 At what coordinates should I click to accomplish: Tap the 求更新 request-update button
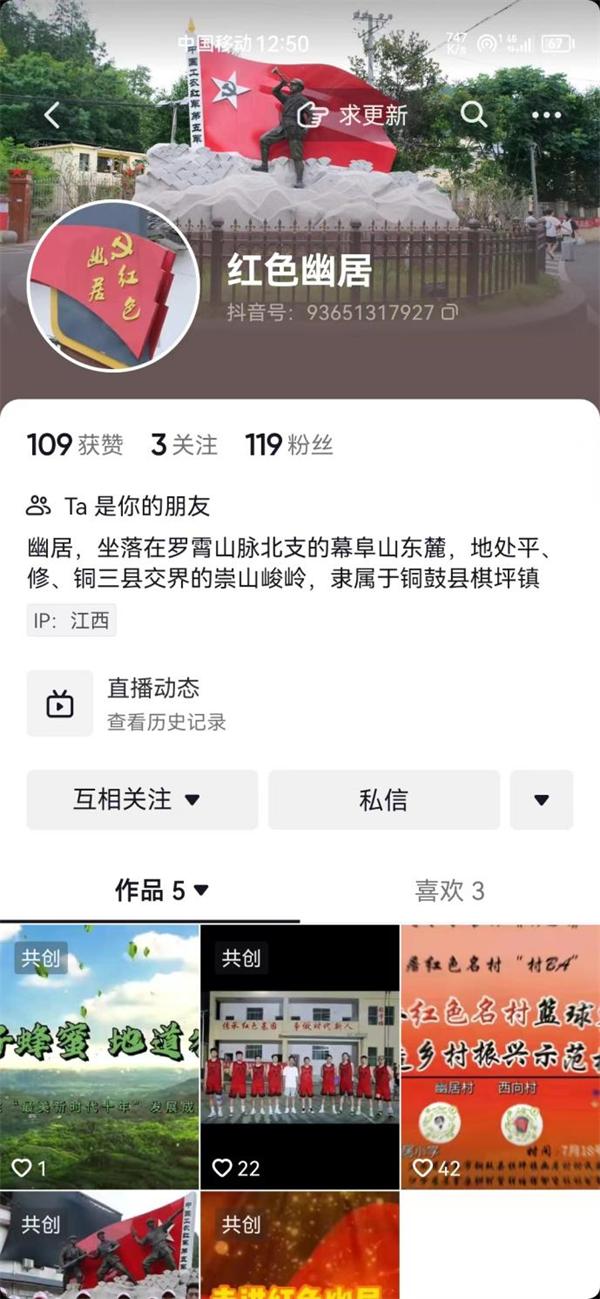tap(355, 116)
